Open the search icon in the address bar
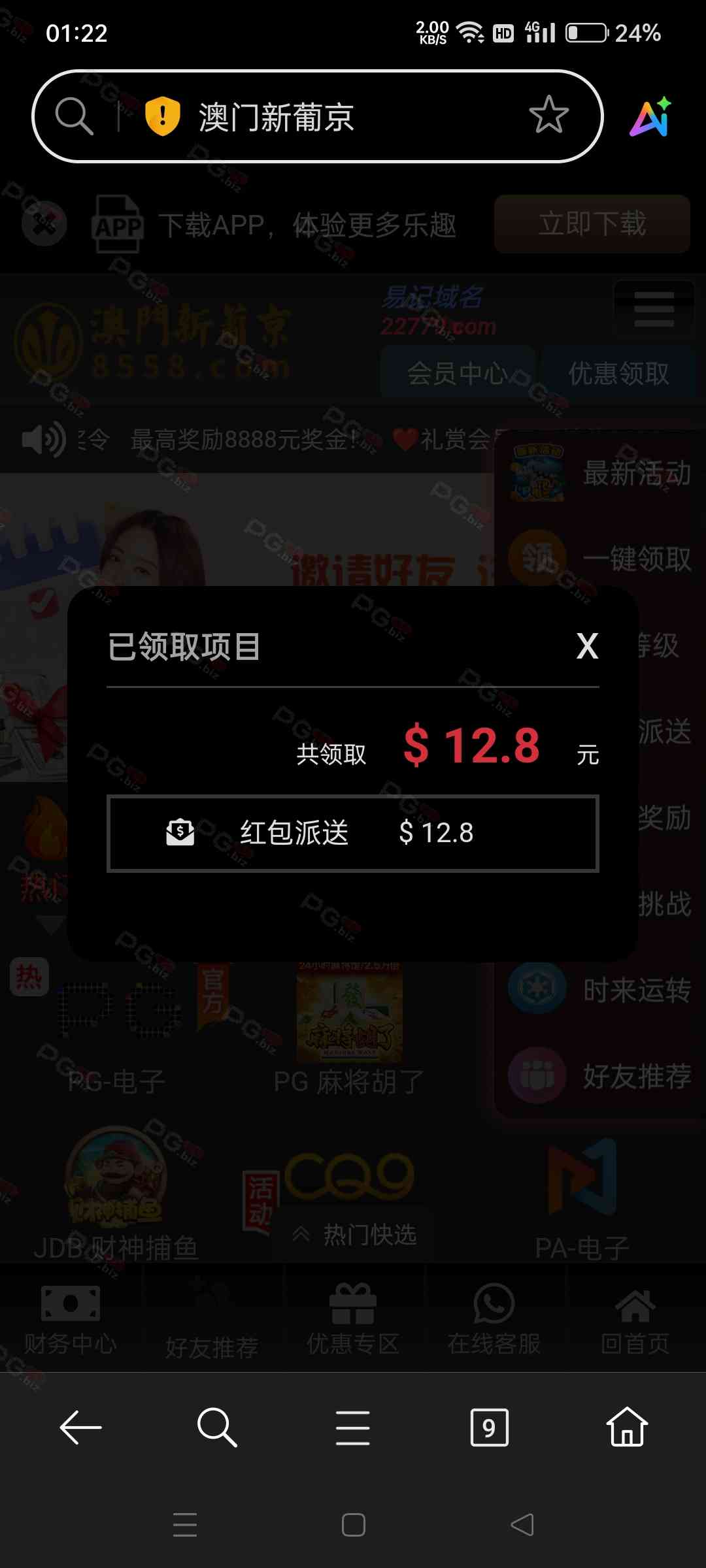The width and height of the screenshot is (706, 1568). point(74,117)
